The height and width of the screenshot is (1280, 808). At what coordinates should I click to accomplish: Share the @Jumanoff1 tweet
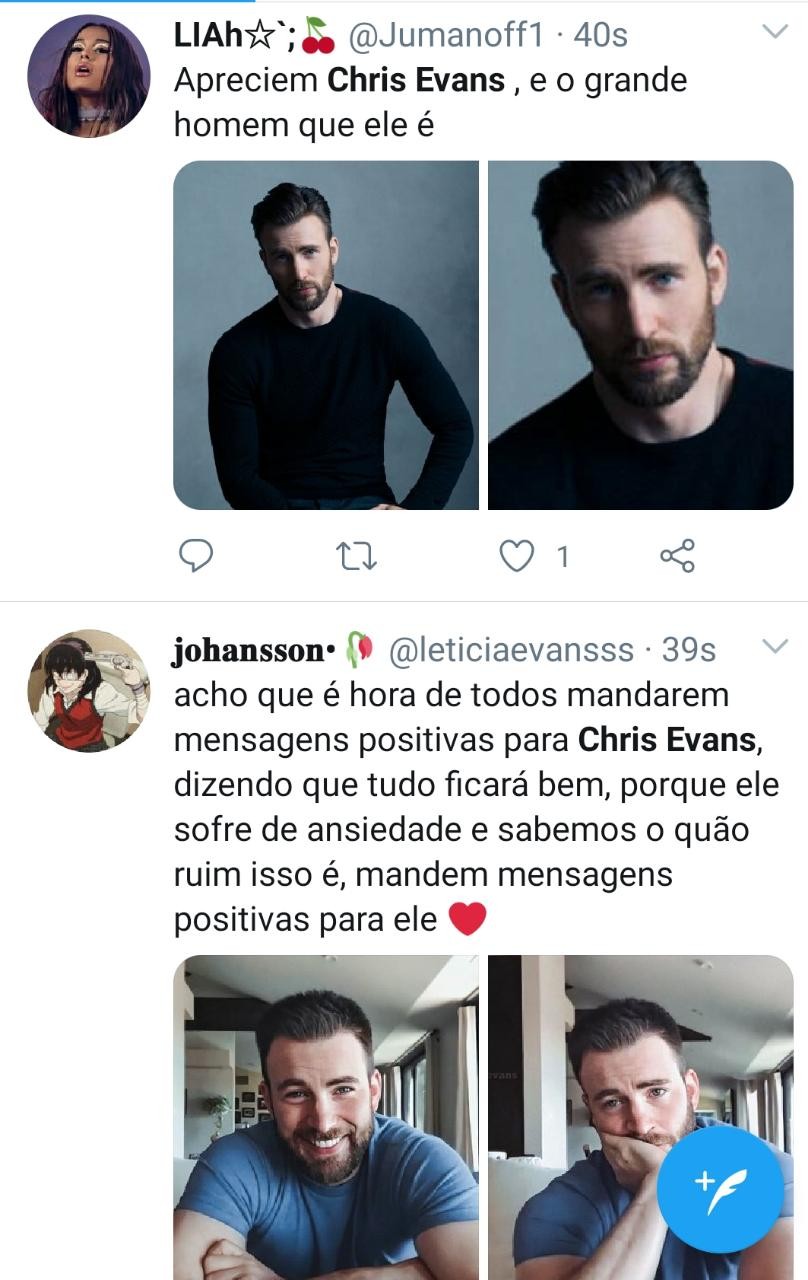(x=677, y=556)
